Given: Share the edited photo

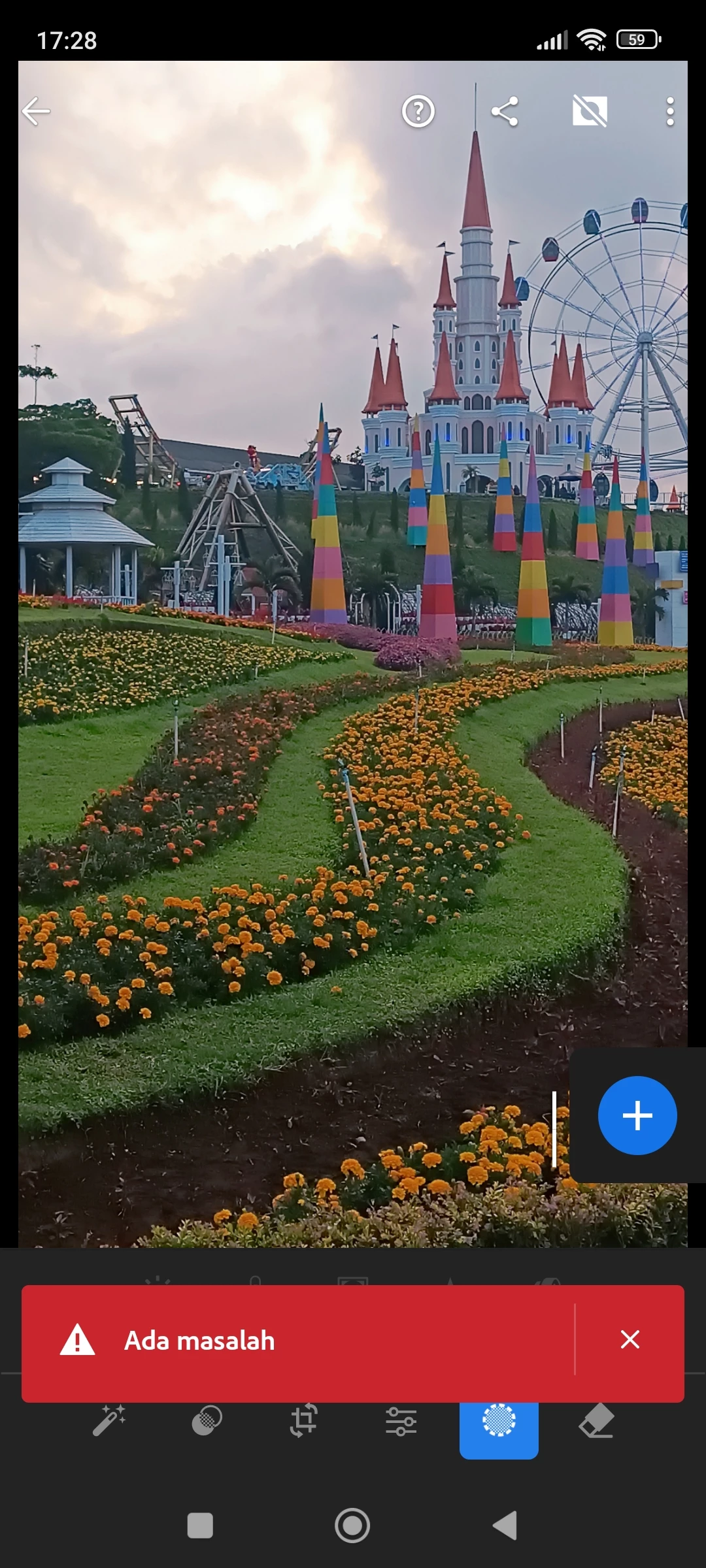Looking at the screenshot, I should tap(505, 112).
